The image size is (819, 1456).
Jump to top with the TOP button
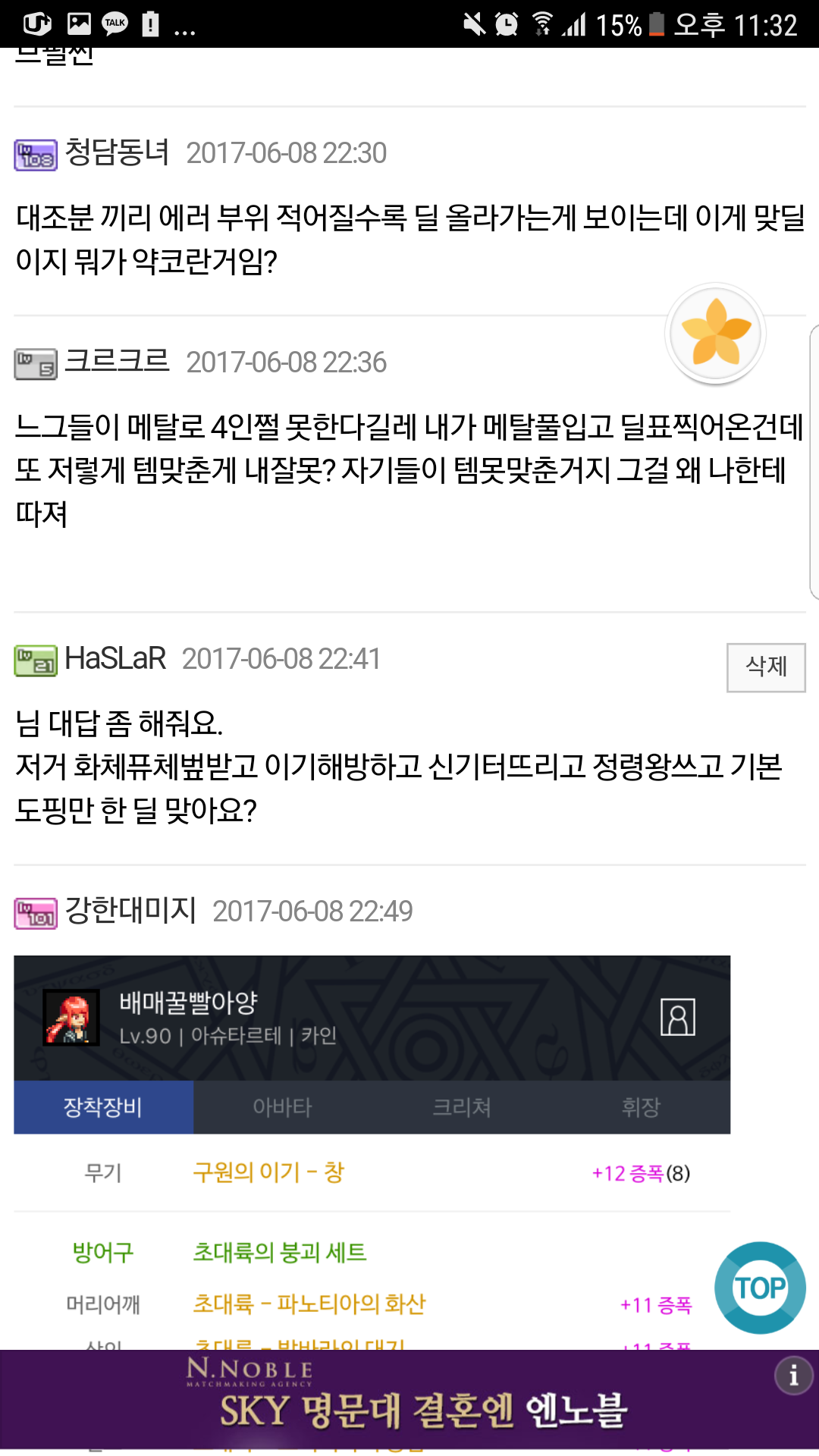(x=760, y=1288)
